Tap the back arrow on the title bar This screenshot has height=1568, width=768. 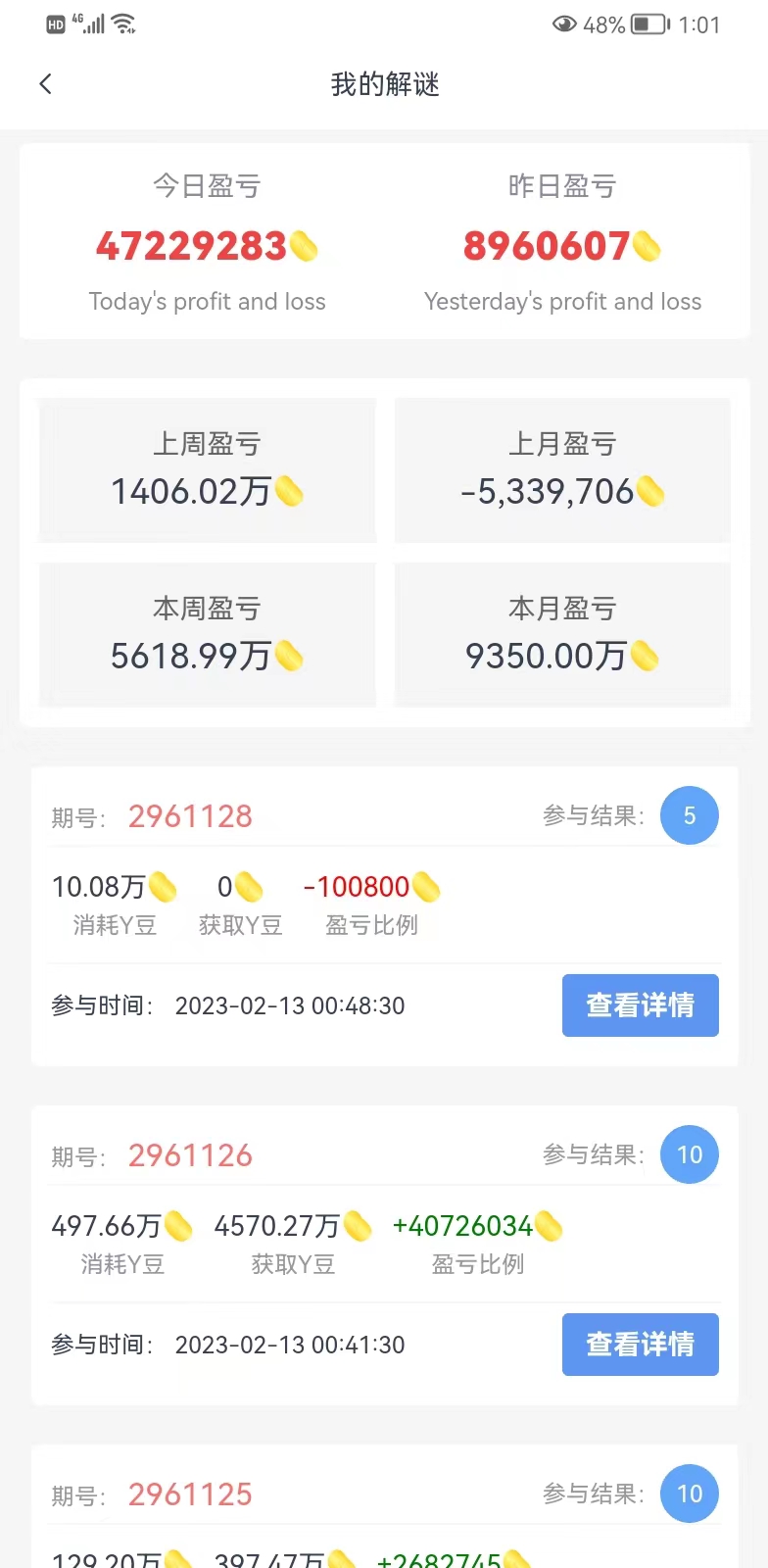click(46, 84)
